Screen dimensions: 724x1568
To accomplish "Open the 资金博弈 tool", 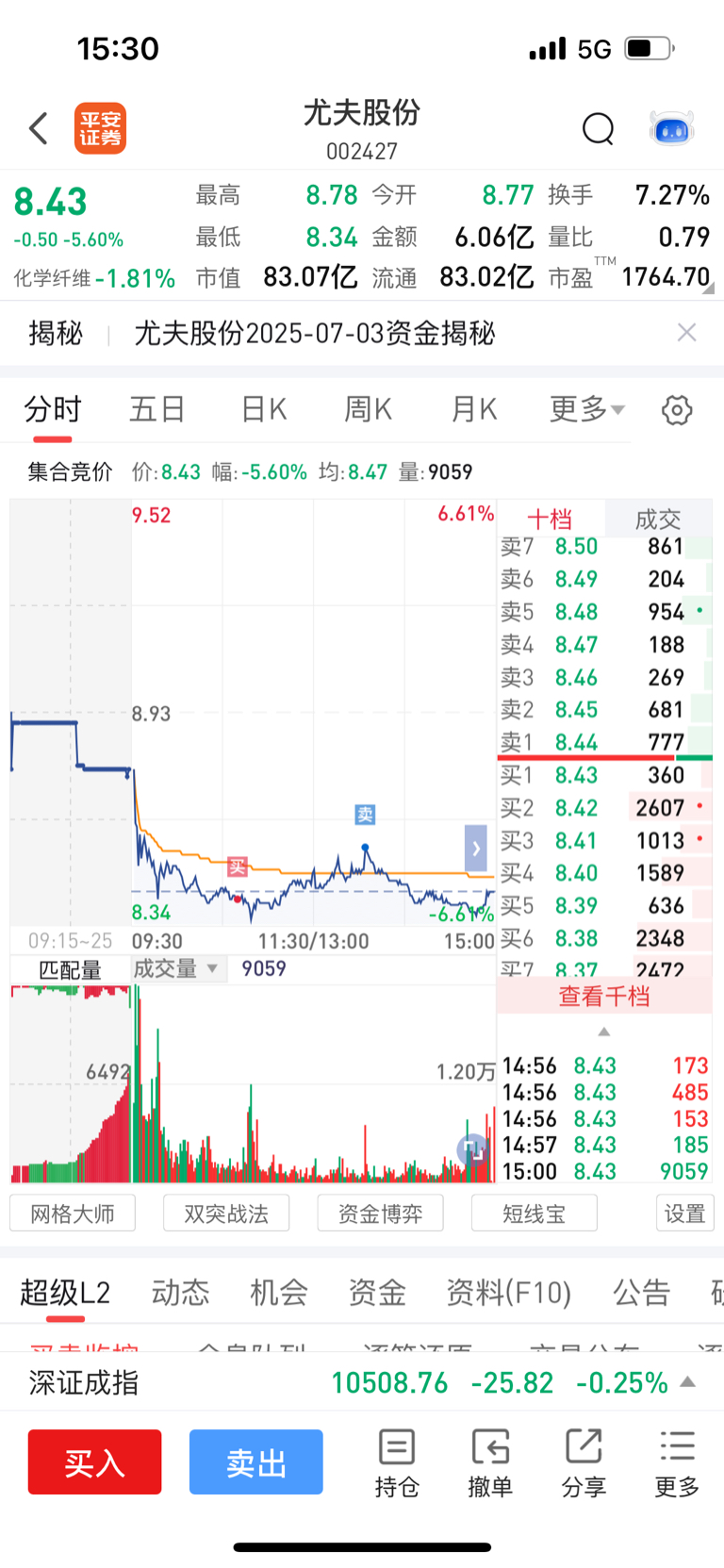I will pos(381,1213).
